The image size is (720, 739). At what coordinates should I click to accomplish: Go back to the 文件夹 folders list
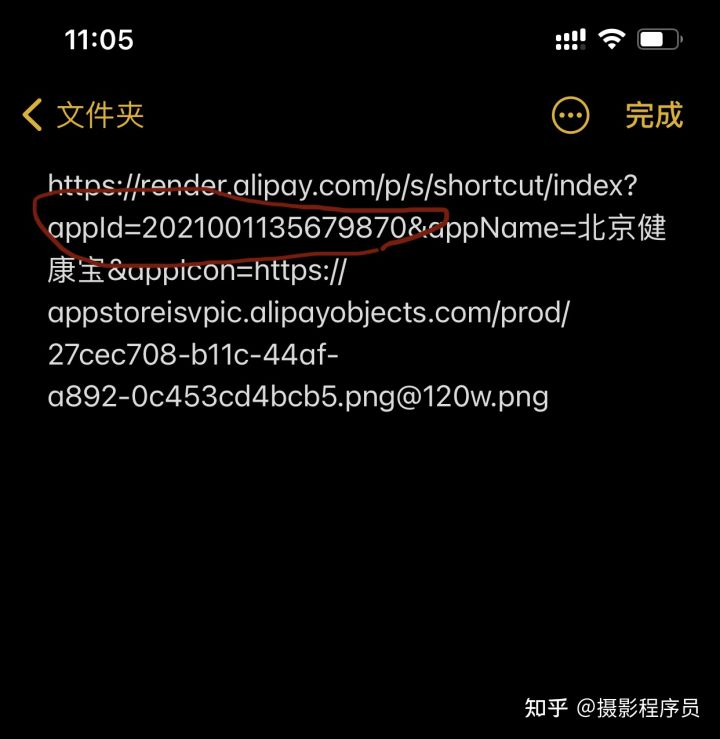point(84,115)
